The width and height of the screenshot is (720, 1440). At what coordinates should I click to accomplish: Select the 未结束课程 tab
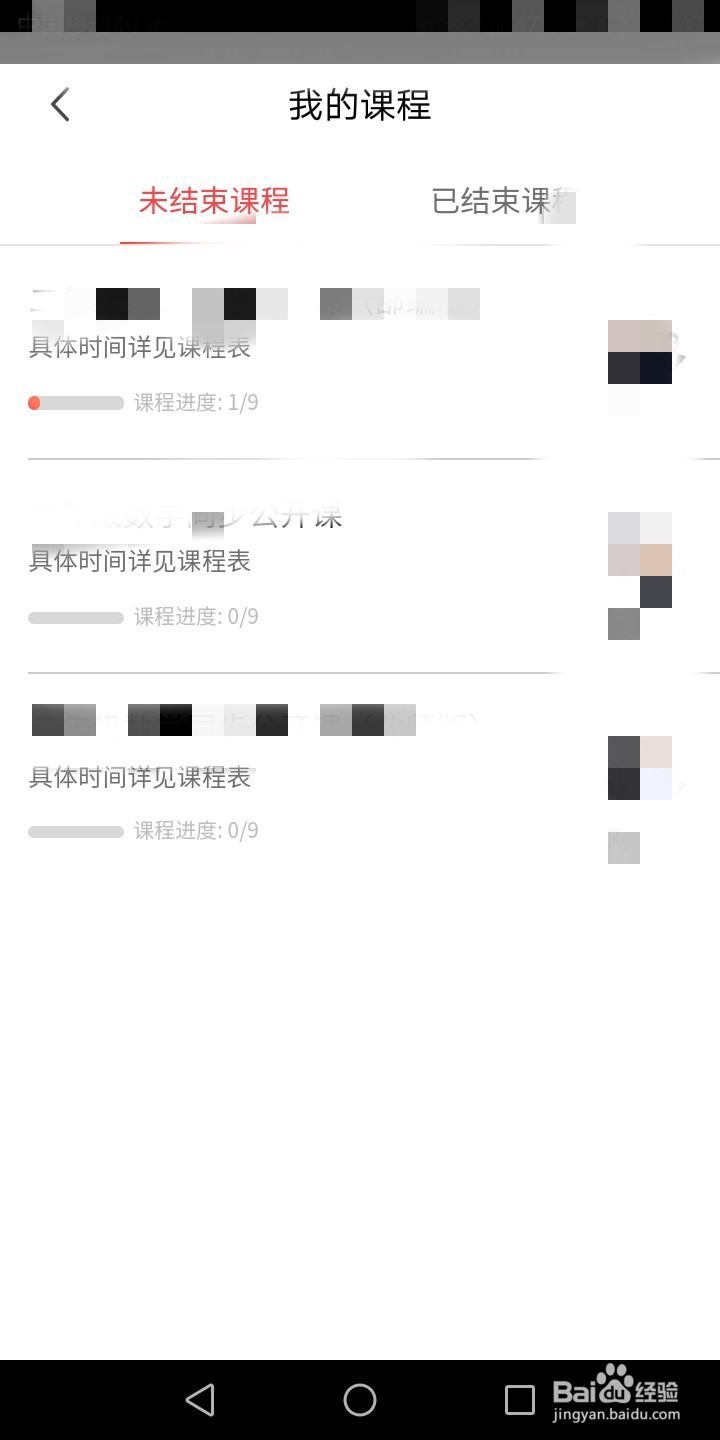pyautogui.click(x=212, y=202)
